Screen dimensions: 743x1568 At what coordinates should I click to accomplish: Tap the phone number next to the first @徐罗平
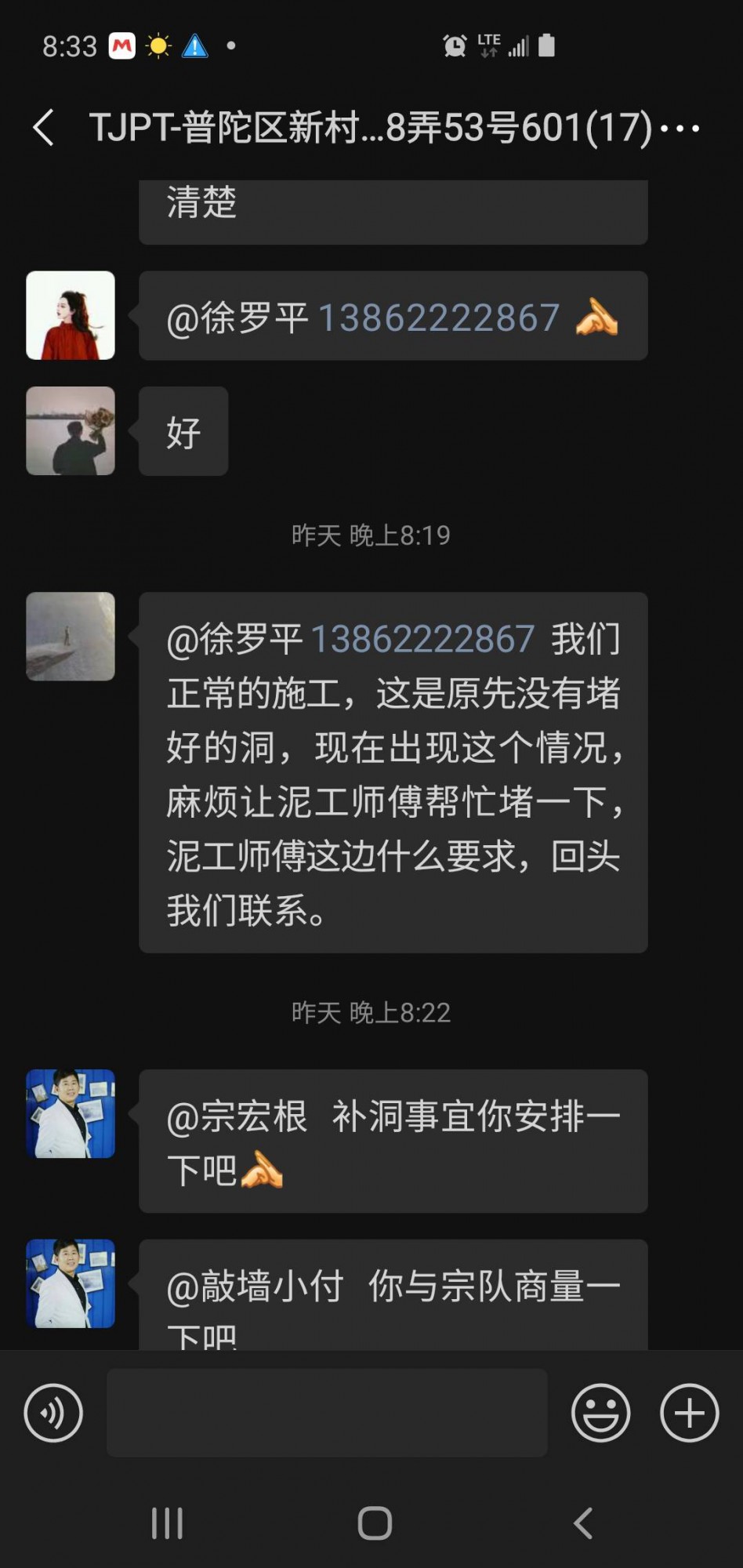point(438,318)
